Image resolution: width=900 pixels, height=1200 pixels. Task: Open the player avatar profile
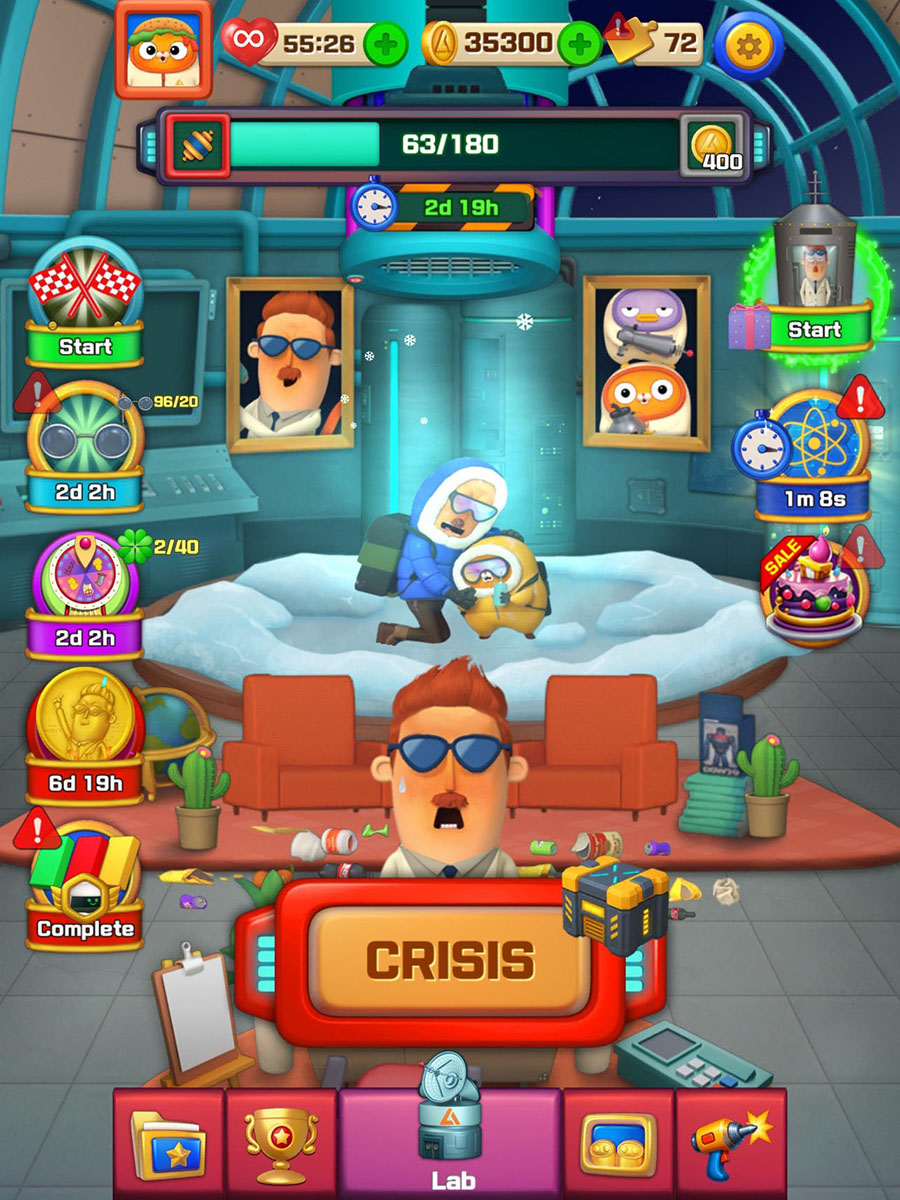(163, 48)
